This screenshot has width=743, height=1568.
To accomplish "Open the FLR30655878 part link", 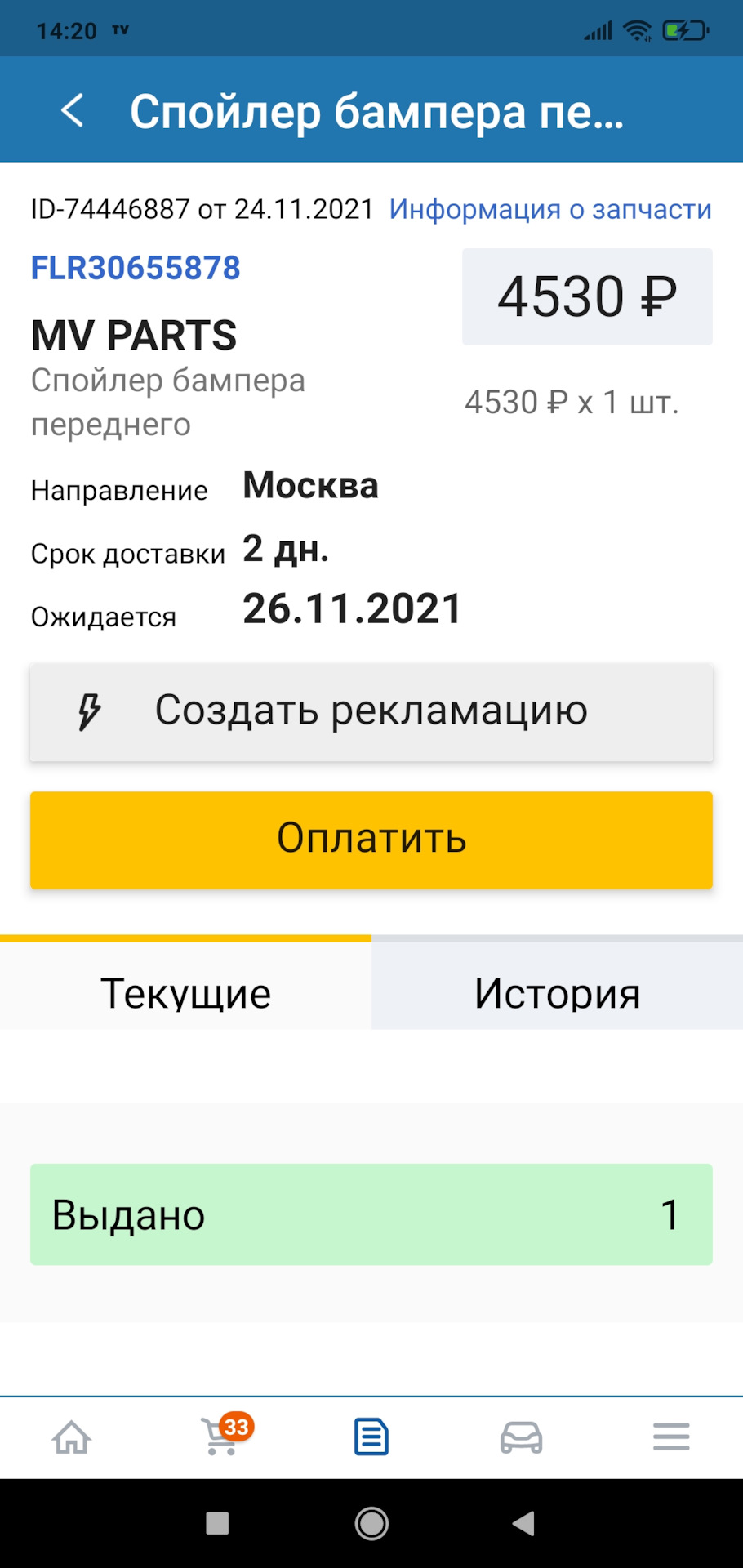I will 135,267.
